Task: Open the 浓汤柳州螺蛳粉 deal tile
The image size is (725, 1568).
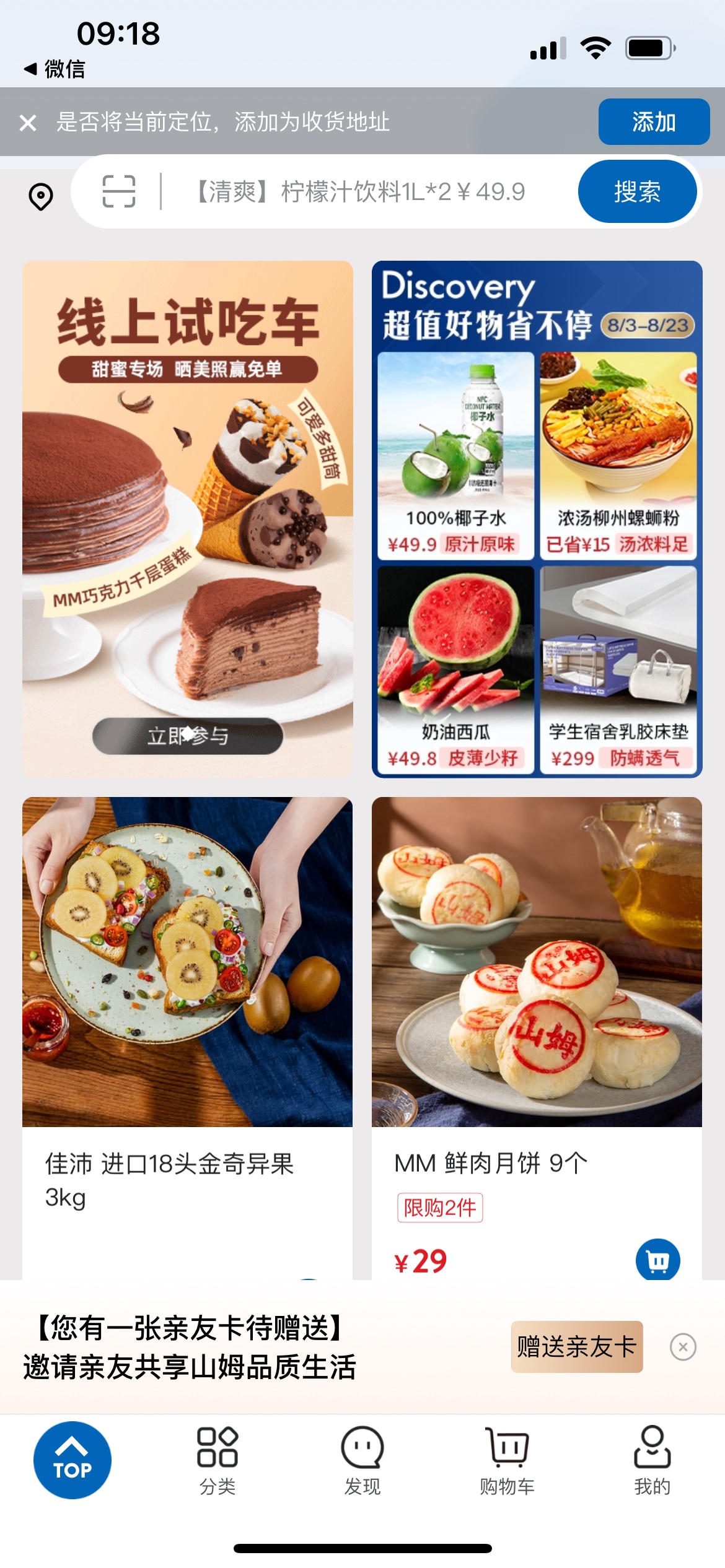Action: 618,455
